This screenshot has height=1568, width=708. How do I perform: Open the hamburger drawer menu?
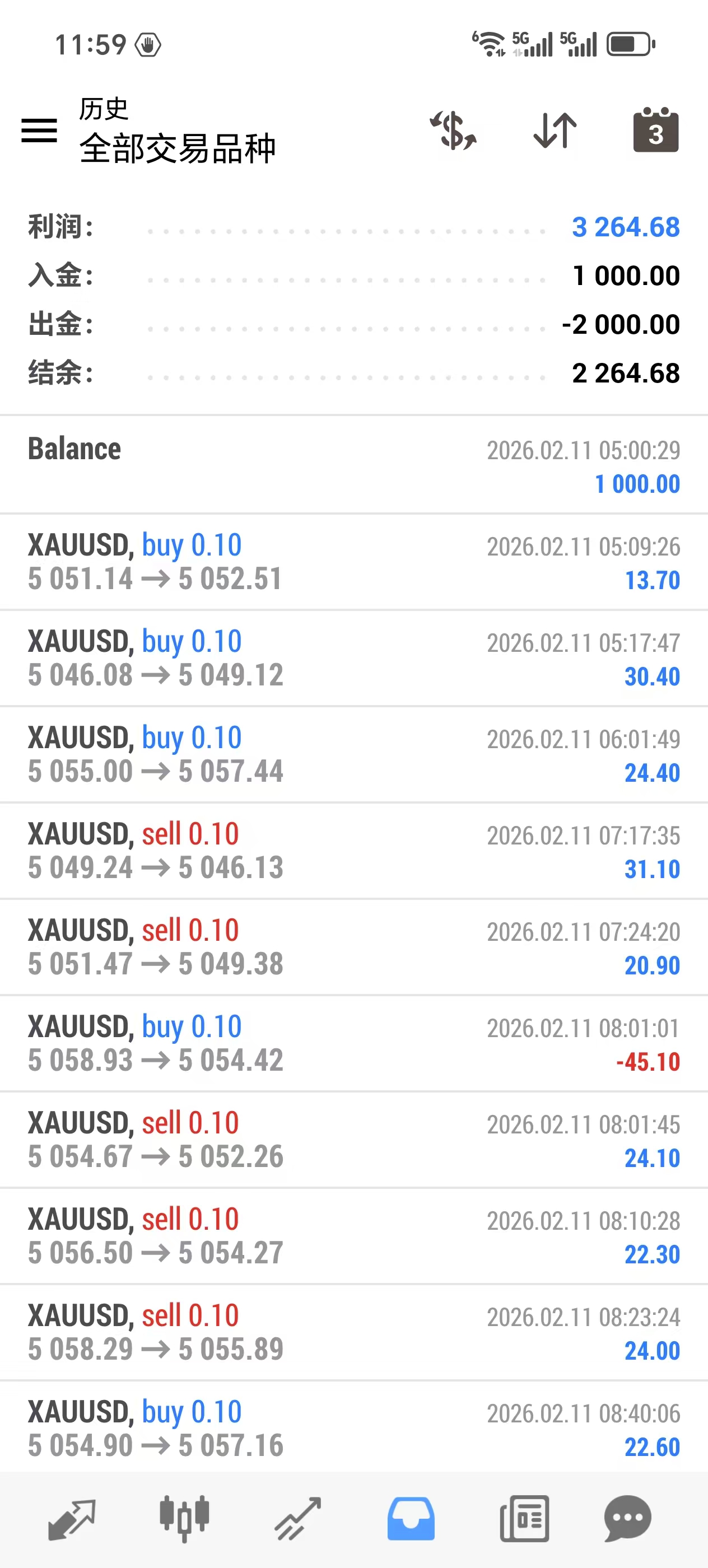(x=39, y=131)
